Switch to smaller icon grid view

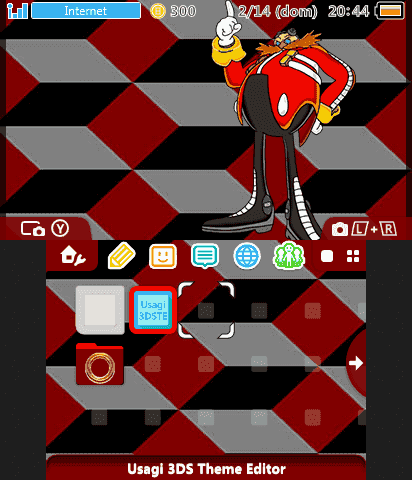point(353,257)
